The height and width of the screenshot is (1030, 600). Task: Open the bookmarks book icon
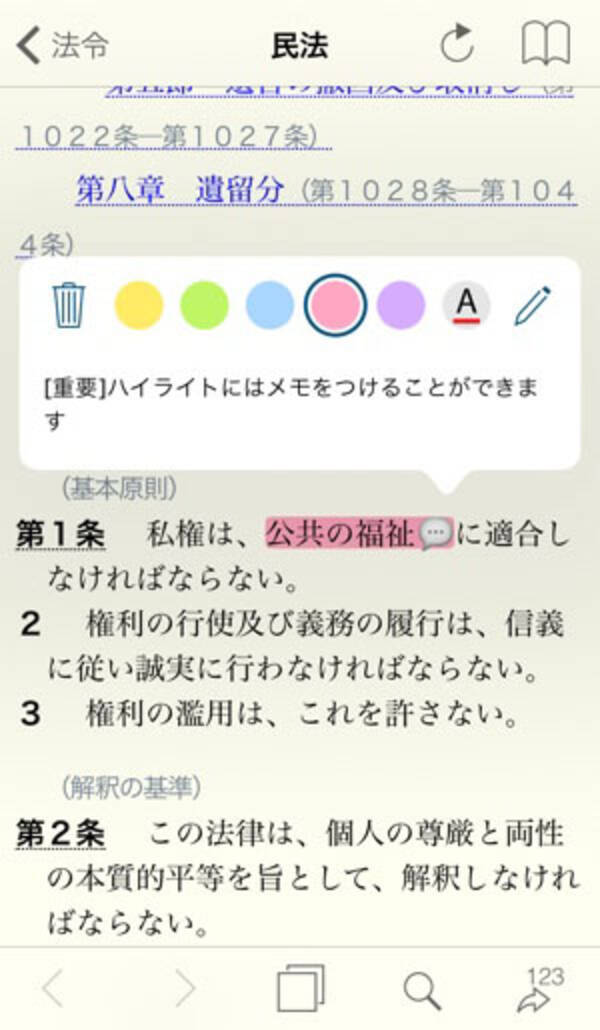pyautogui.click(x=545, y=44)
